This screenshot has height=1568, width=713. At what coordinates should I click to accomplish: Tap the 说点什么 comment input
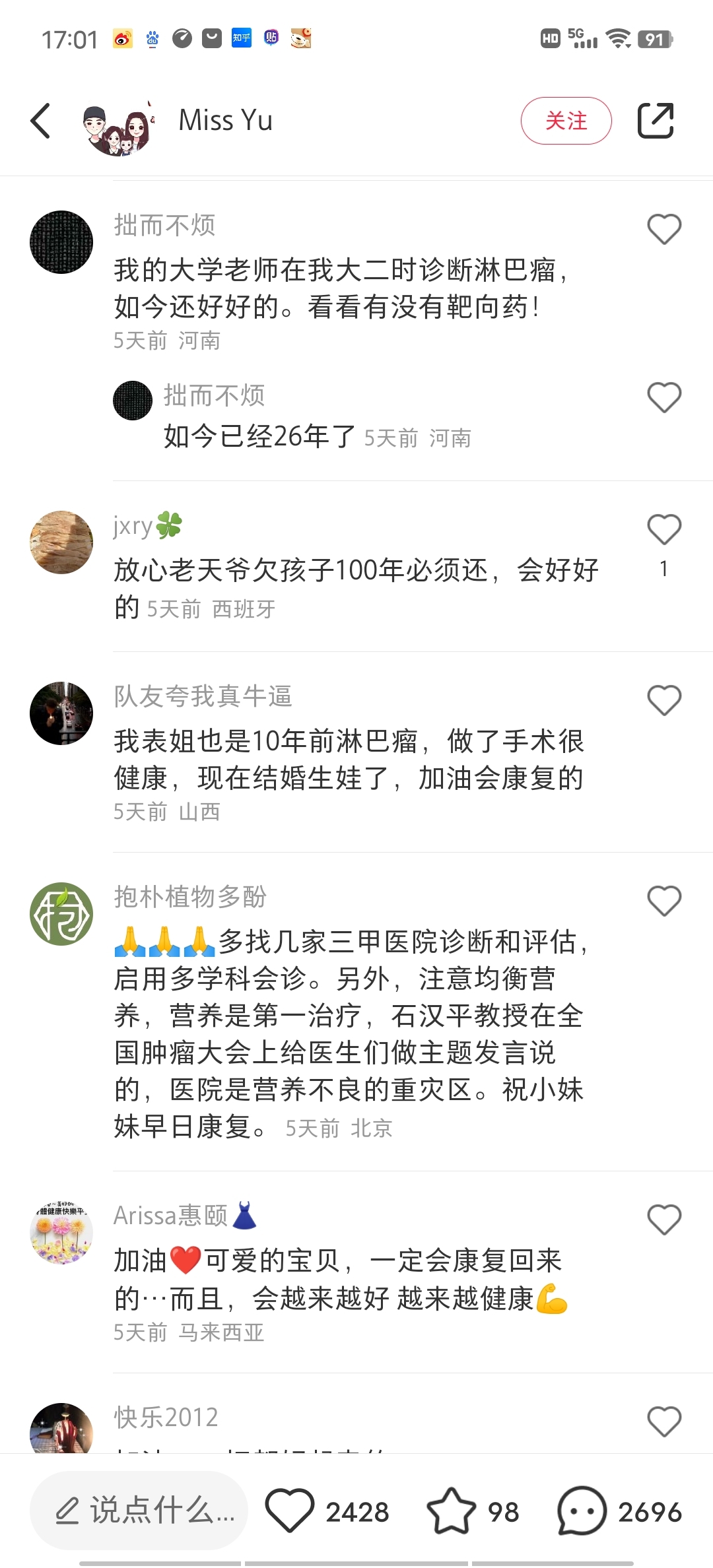pyautogui.click(x=139, y=1511)
